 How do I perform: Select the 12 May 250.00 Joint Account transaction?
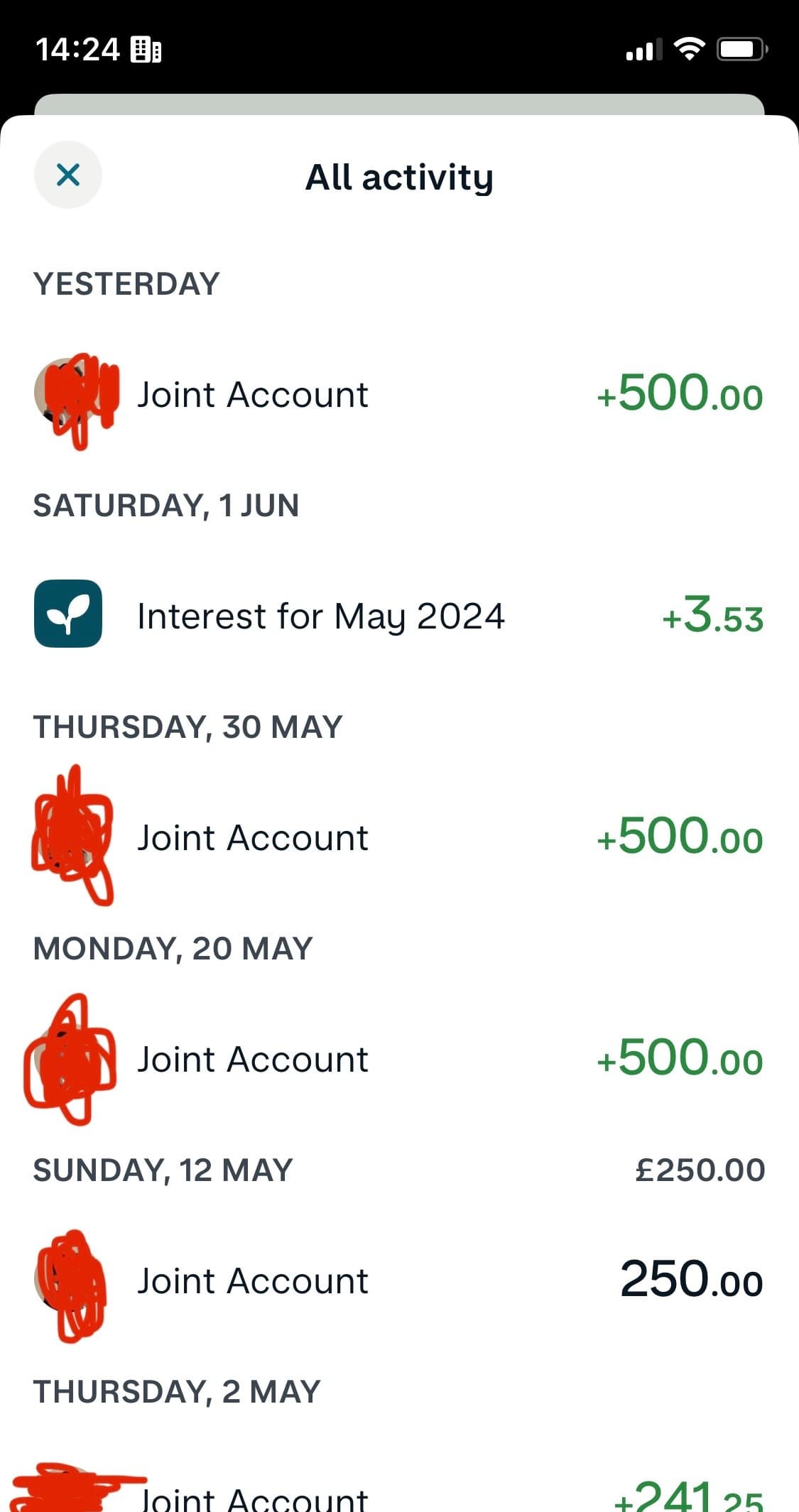coord(399,1280)
